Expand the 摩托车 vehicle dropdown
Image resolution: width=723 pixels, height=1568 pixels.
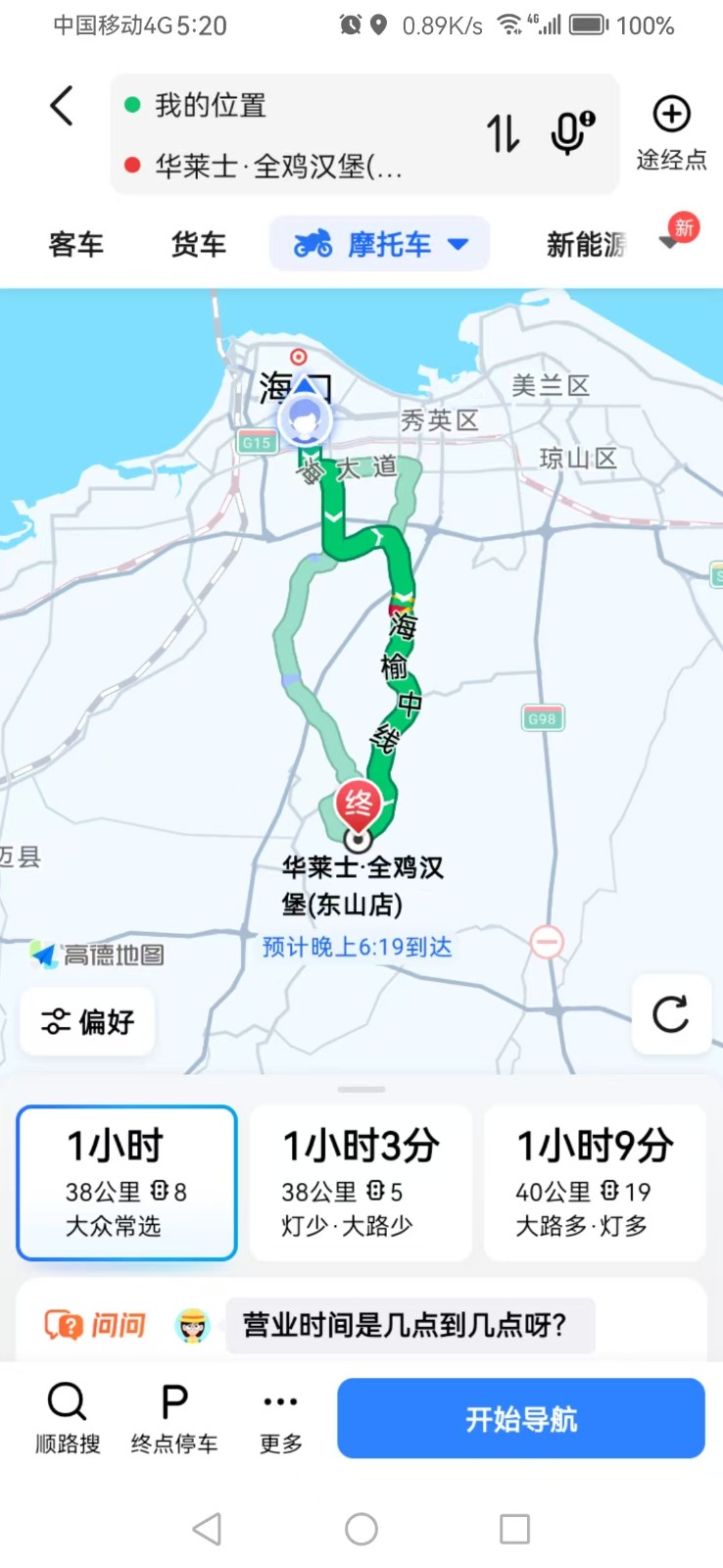(380, 243)
